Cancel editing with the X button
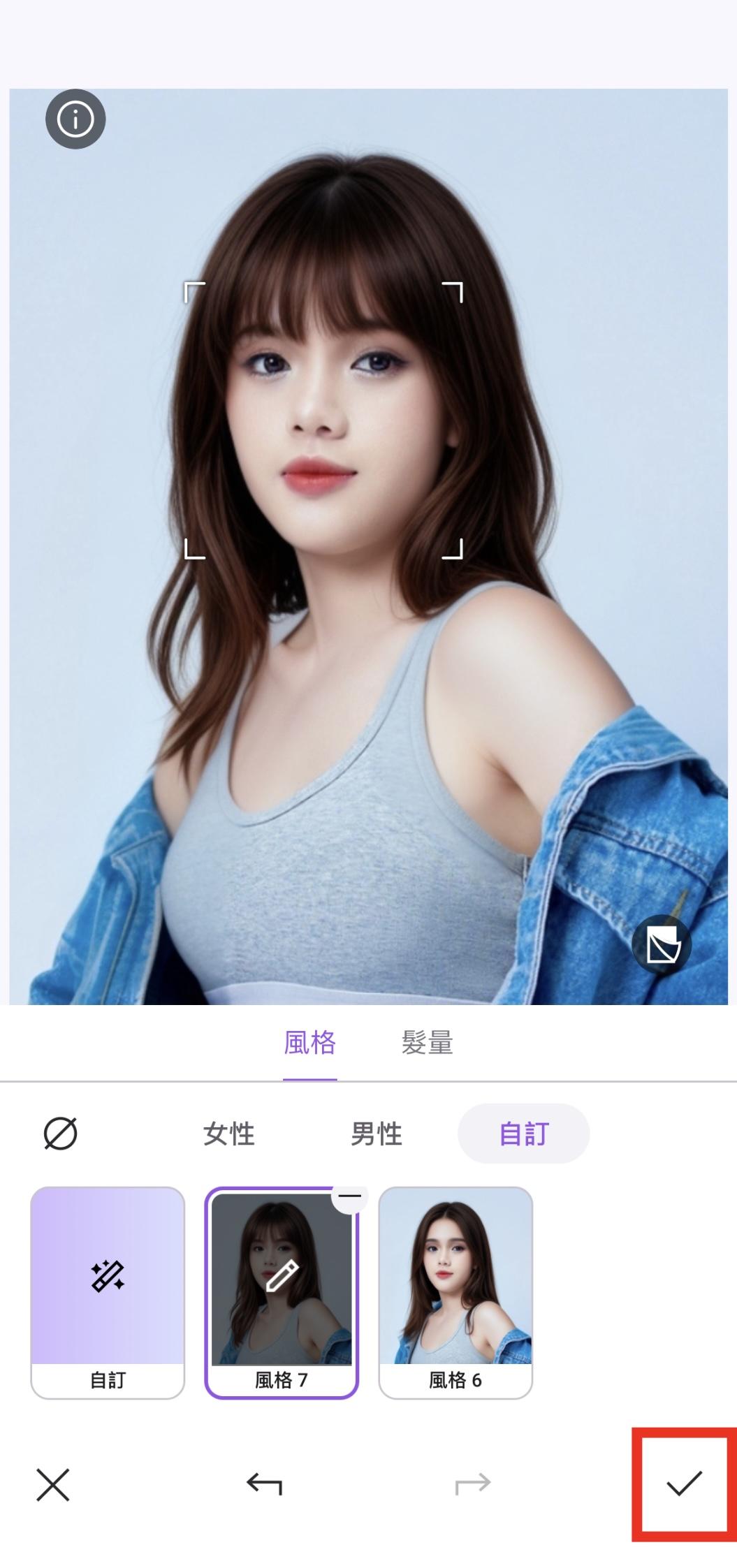The width and height of the screenshot is (737, 1568). coord(53,1484)
